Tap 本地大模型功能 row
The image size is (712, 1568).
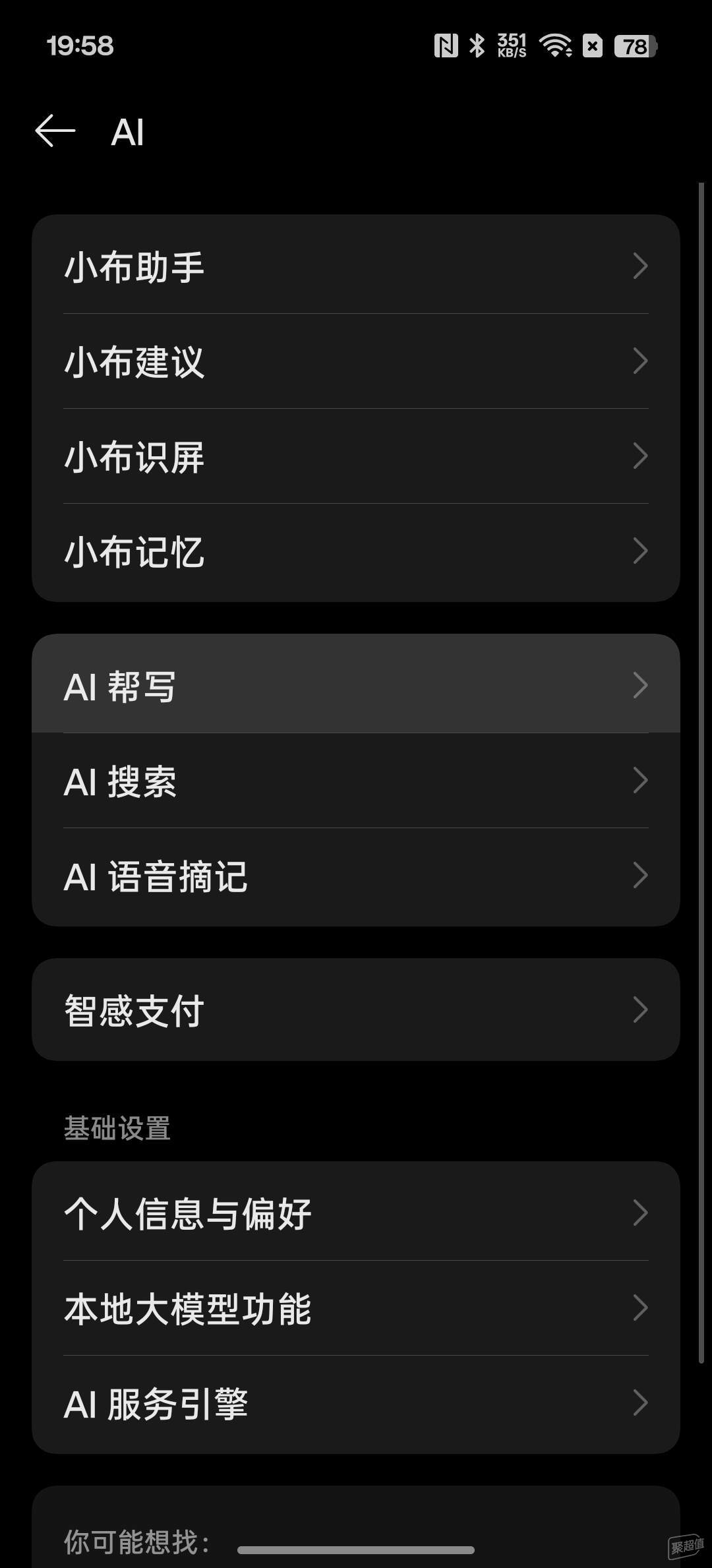355,1308
